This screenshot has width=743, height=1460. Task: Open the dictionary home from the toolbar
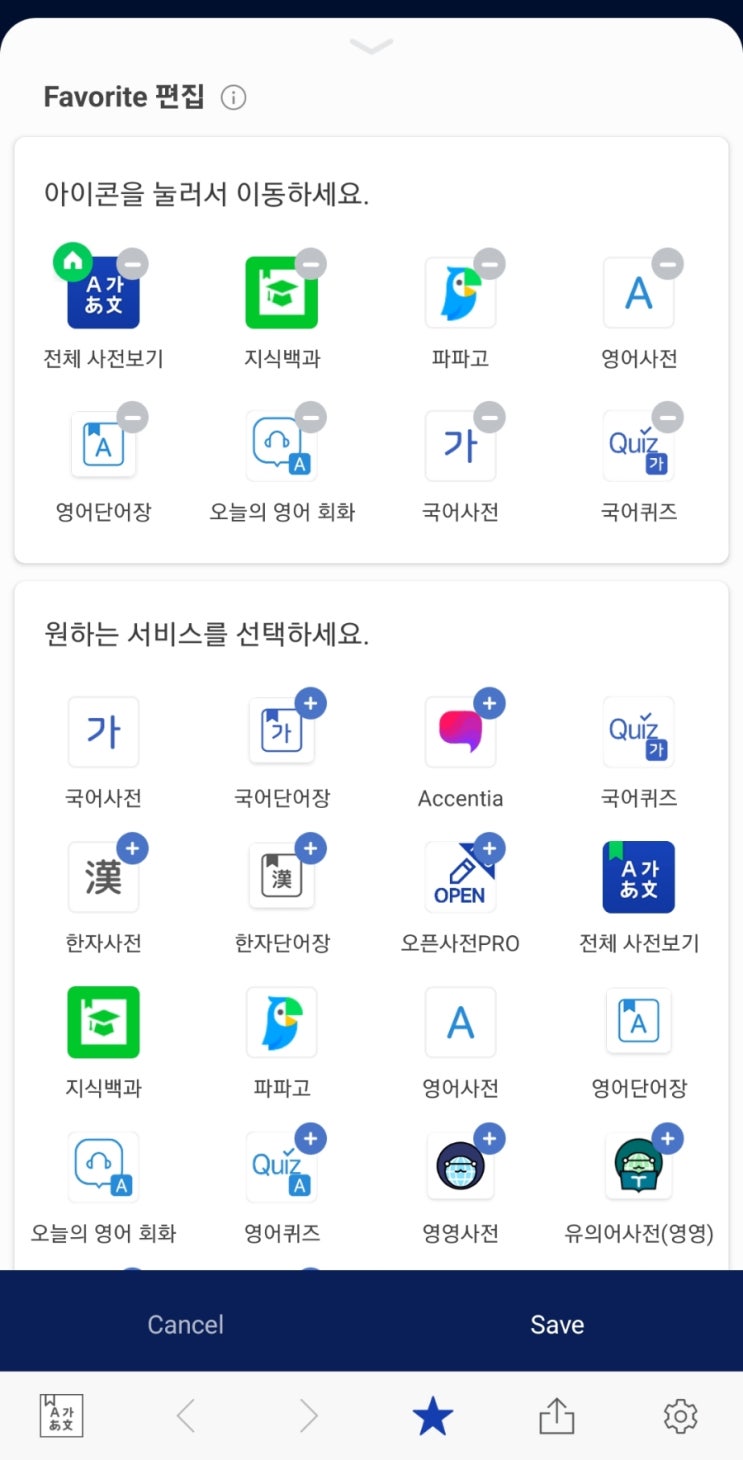coord(62,1416)
